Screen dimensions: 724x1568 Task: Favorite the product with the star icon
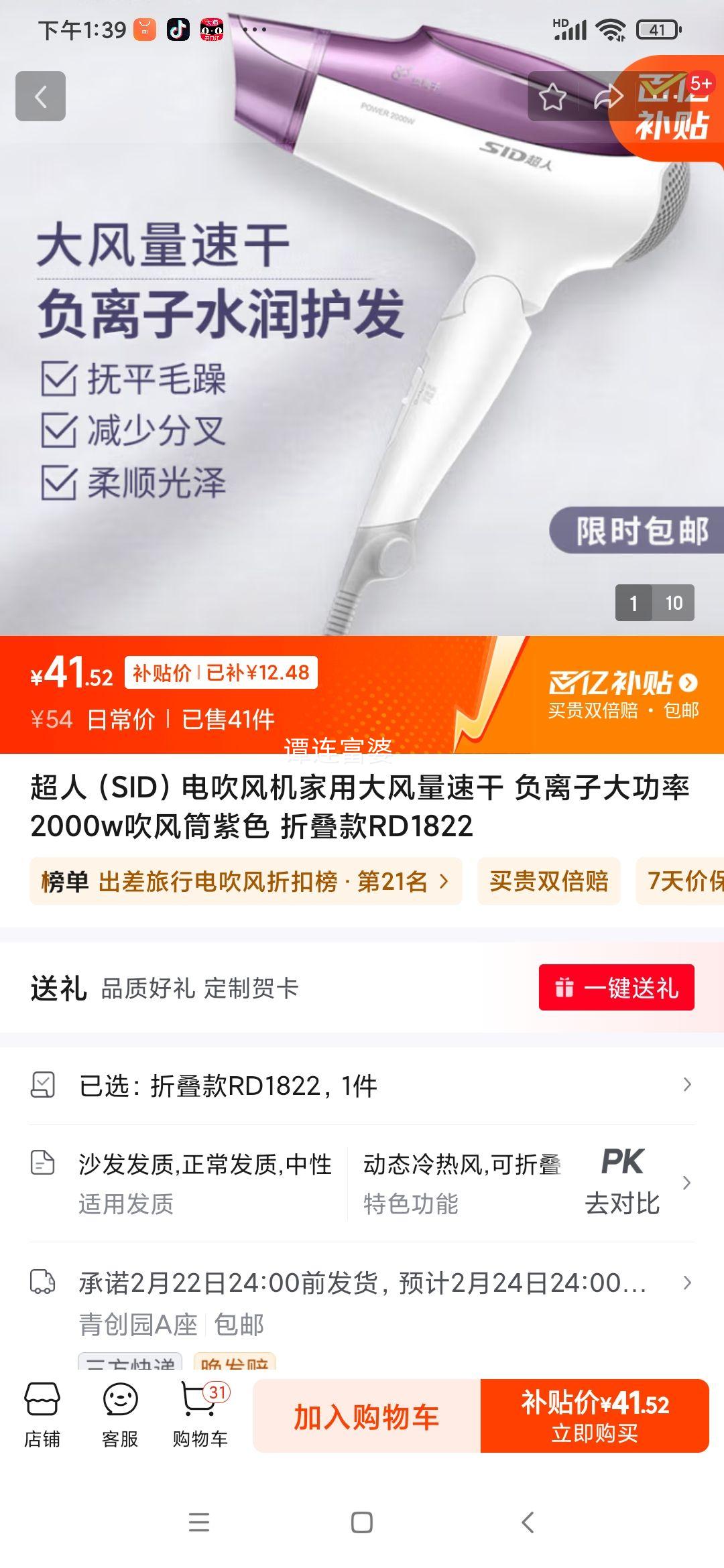(551, 96)
